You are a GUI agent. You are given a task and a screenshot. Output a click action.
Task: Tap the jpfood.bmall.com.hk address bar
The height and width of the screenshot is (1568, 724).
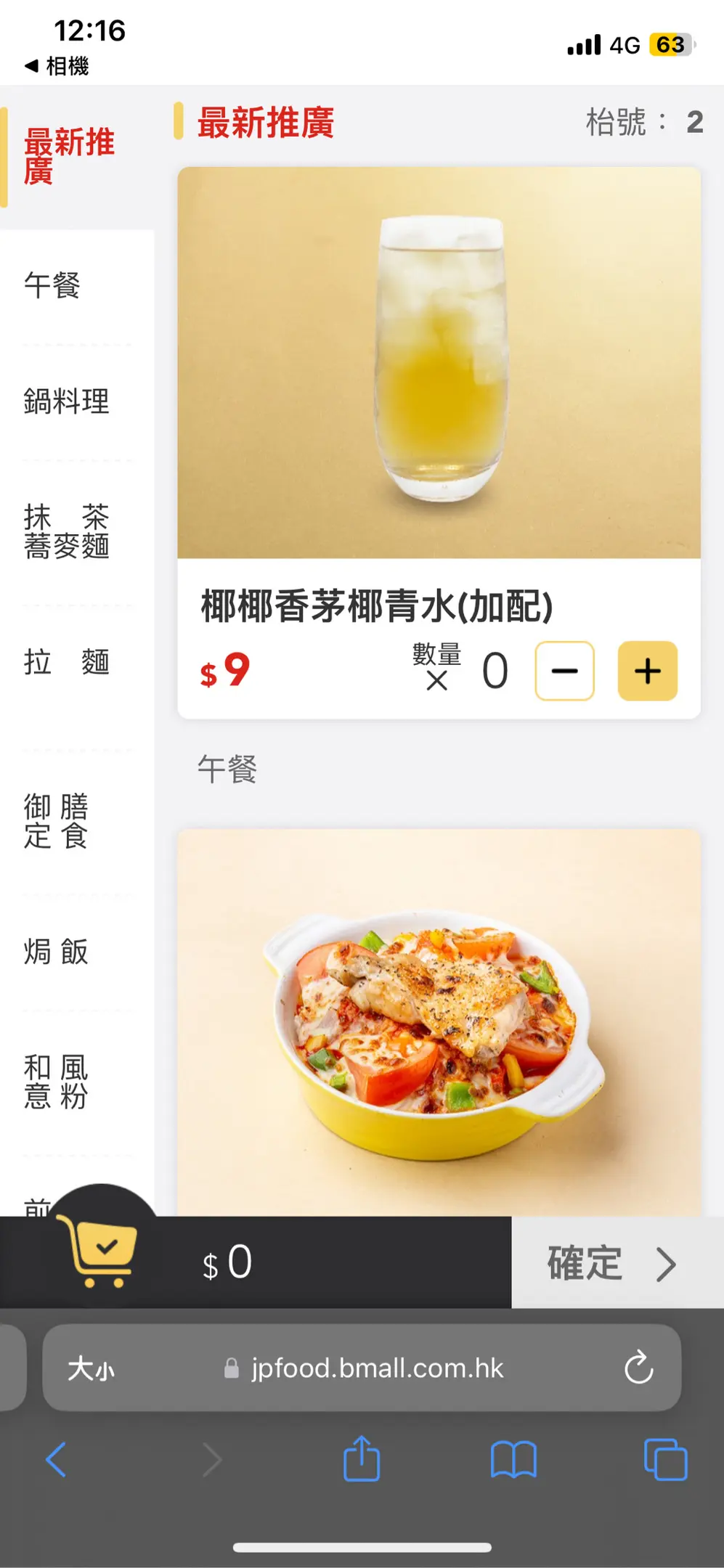[376, 1368]
